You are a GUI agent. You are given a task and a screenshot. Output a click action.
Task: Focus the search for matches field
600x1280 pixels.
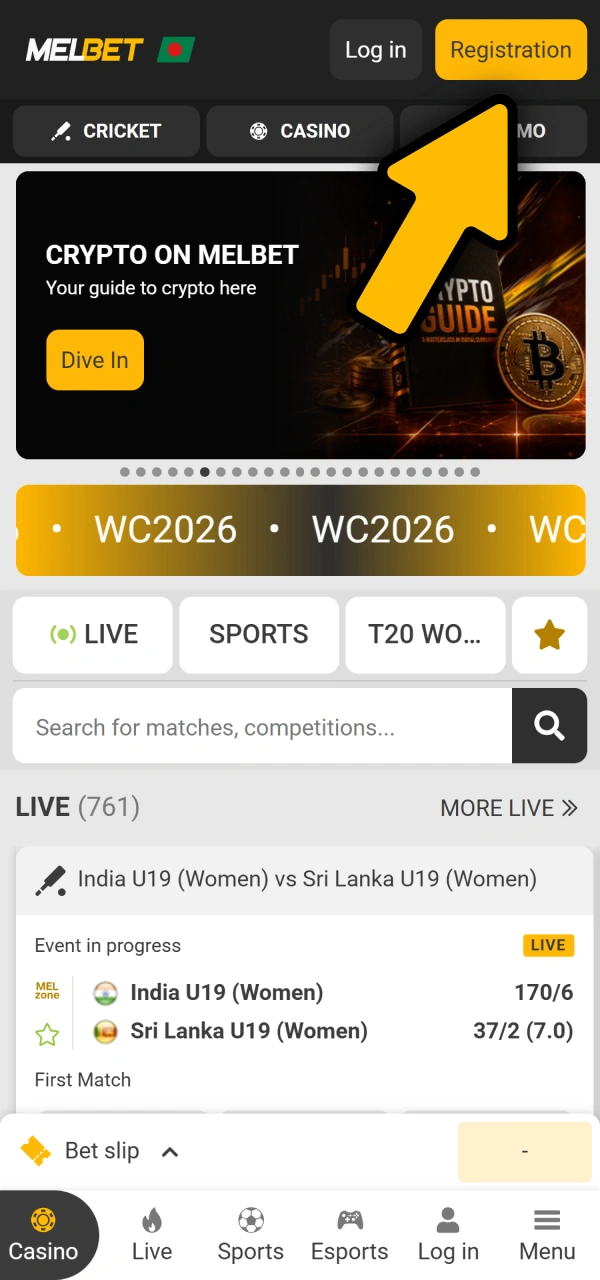262,727
